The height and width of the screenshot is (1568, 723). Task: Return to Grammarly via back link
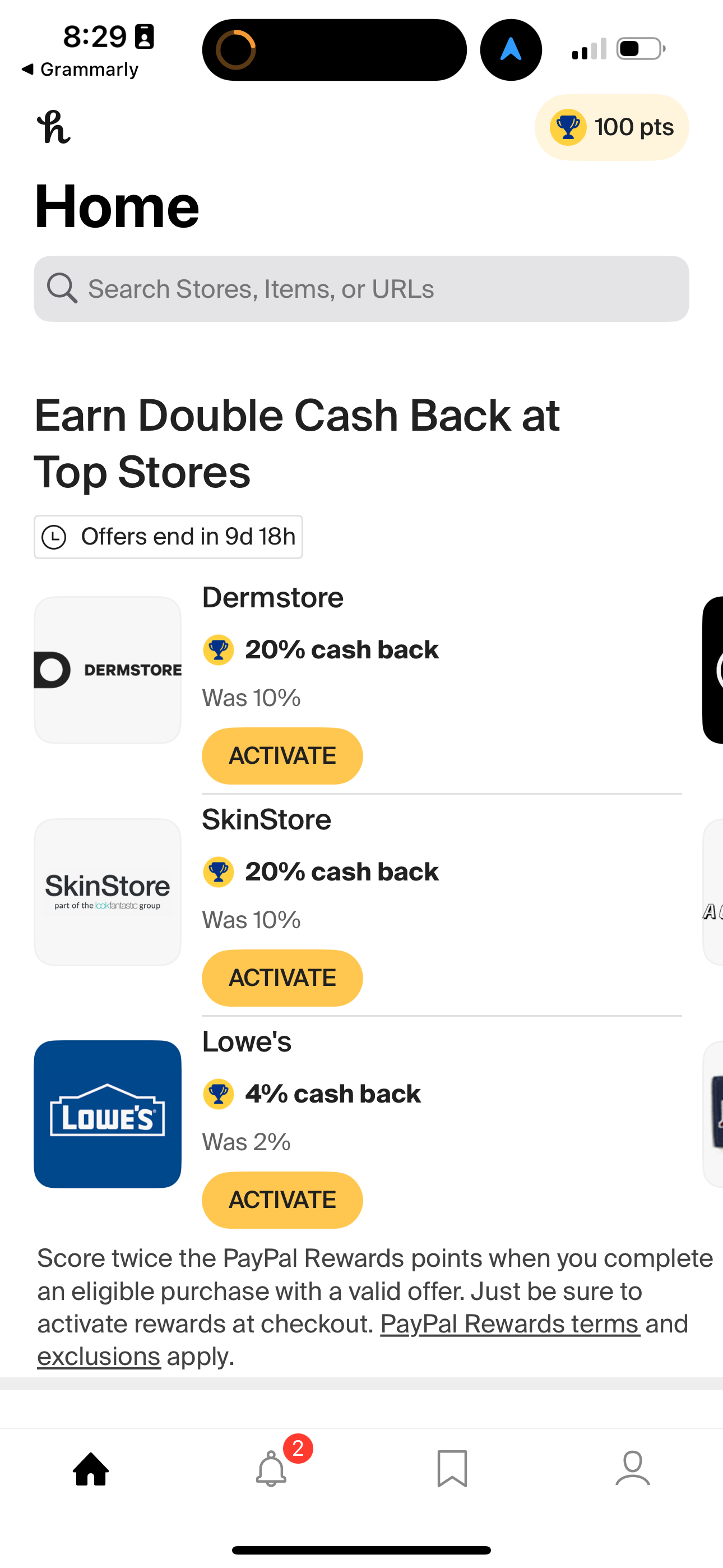point(79,70)
